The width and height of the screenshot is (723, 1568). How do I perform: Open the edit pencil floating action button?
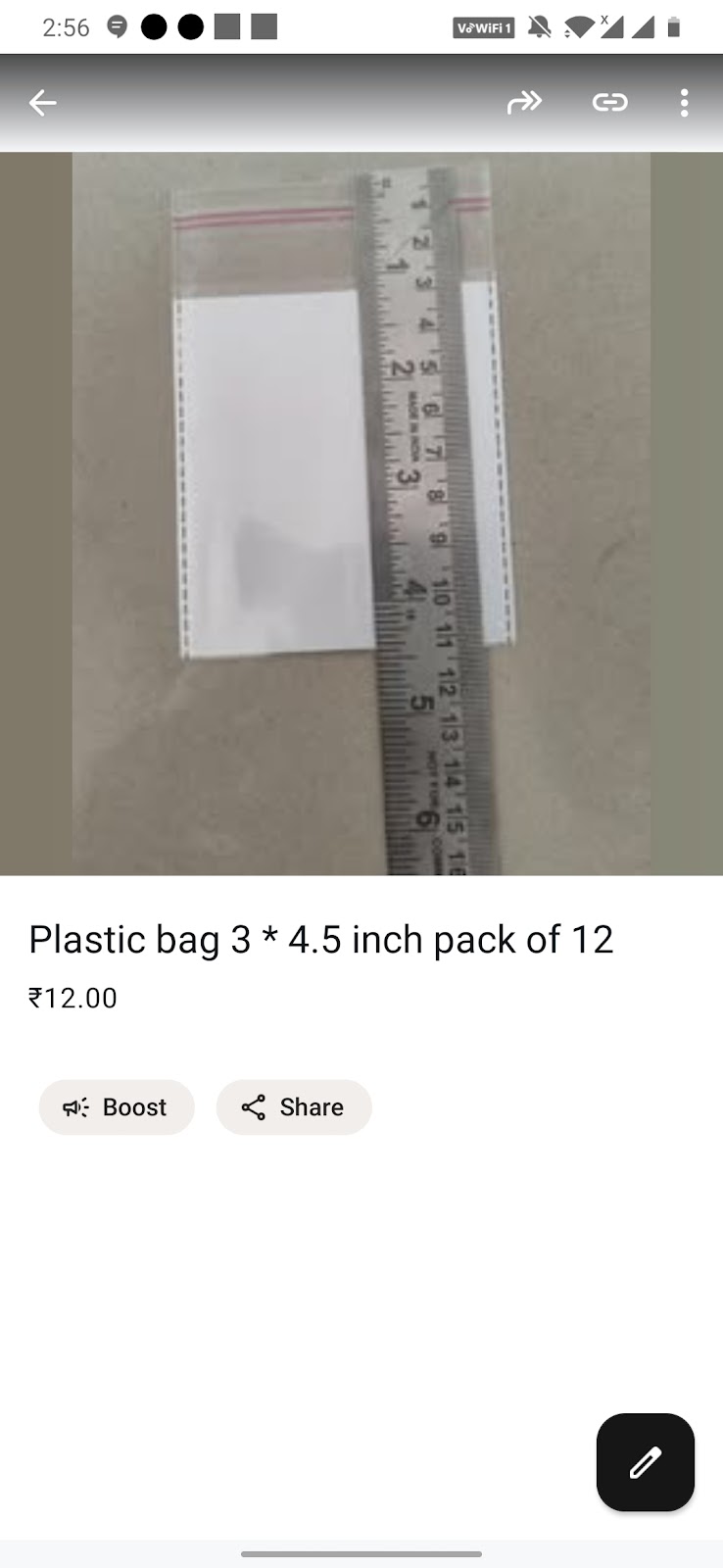tap(644, 1462)
